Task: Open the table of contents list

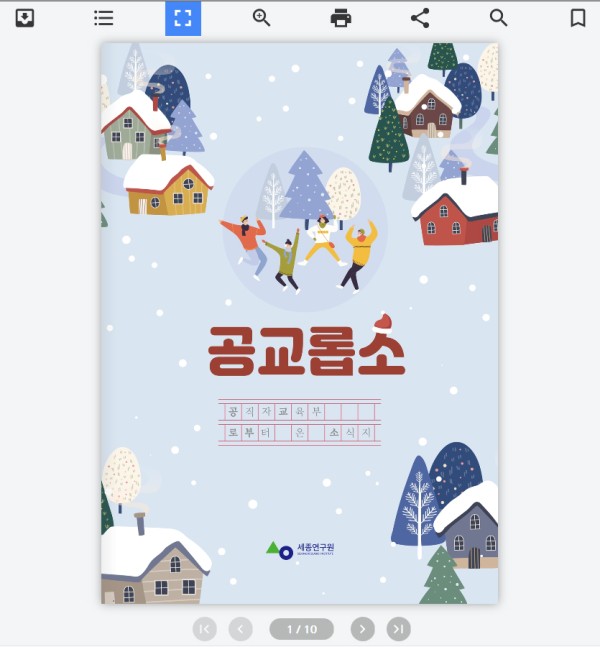Action: click(103, 18)
